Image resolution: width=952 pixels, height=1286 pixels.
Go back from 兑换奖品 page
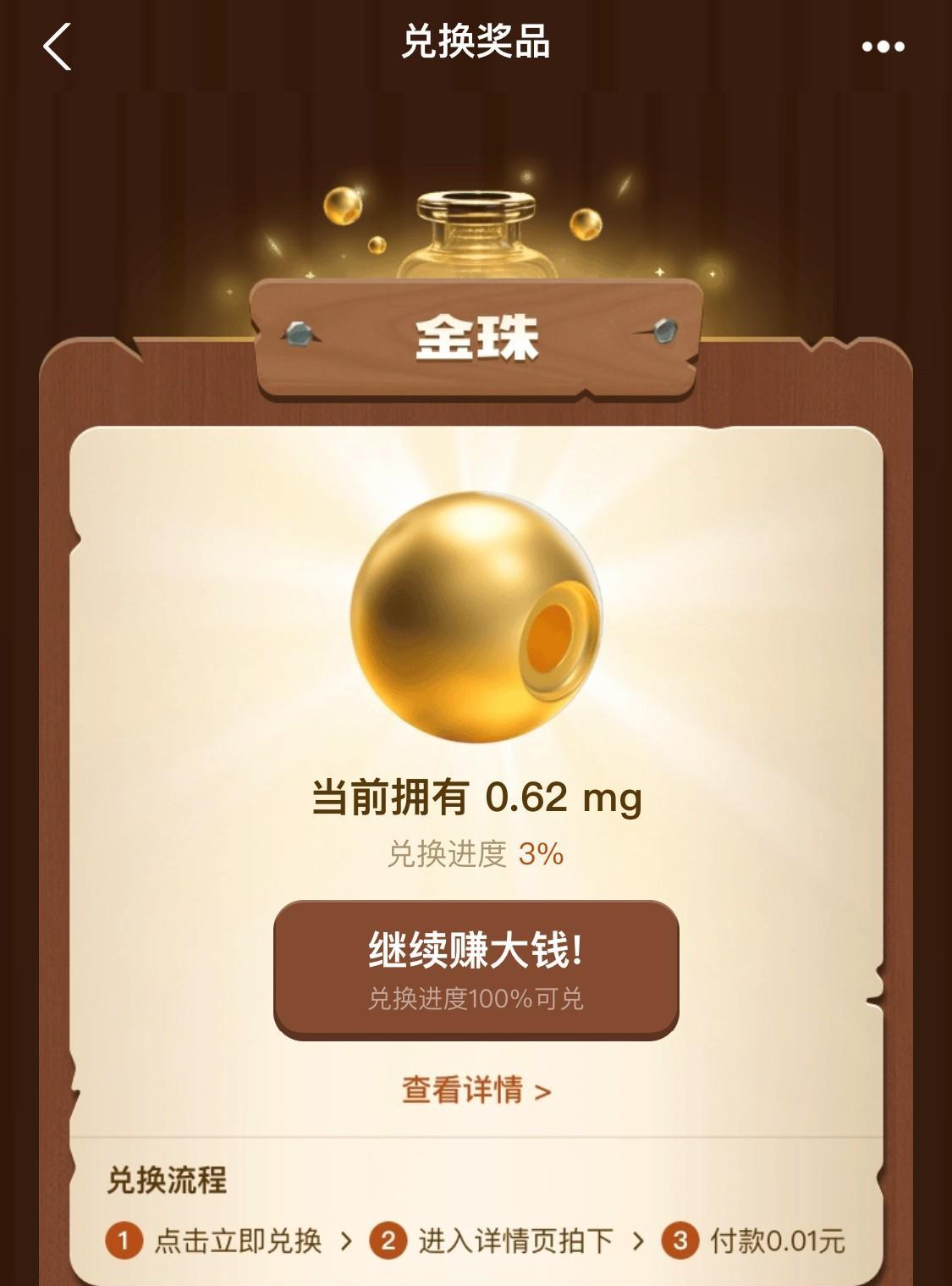pos(57,47)
